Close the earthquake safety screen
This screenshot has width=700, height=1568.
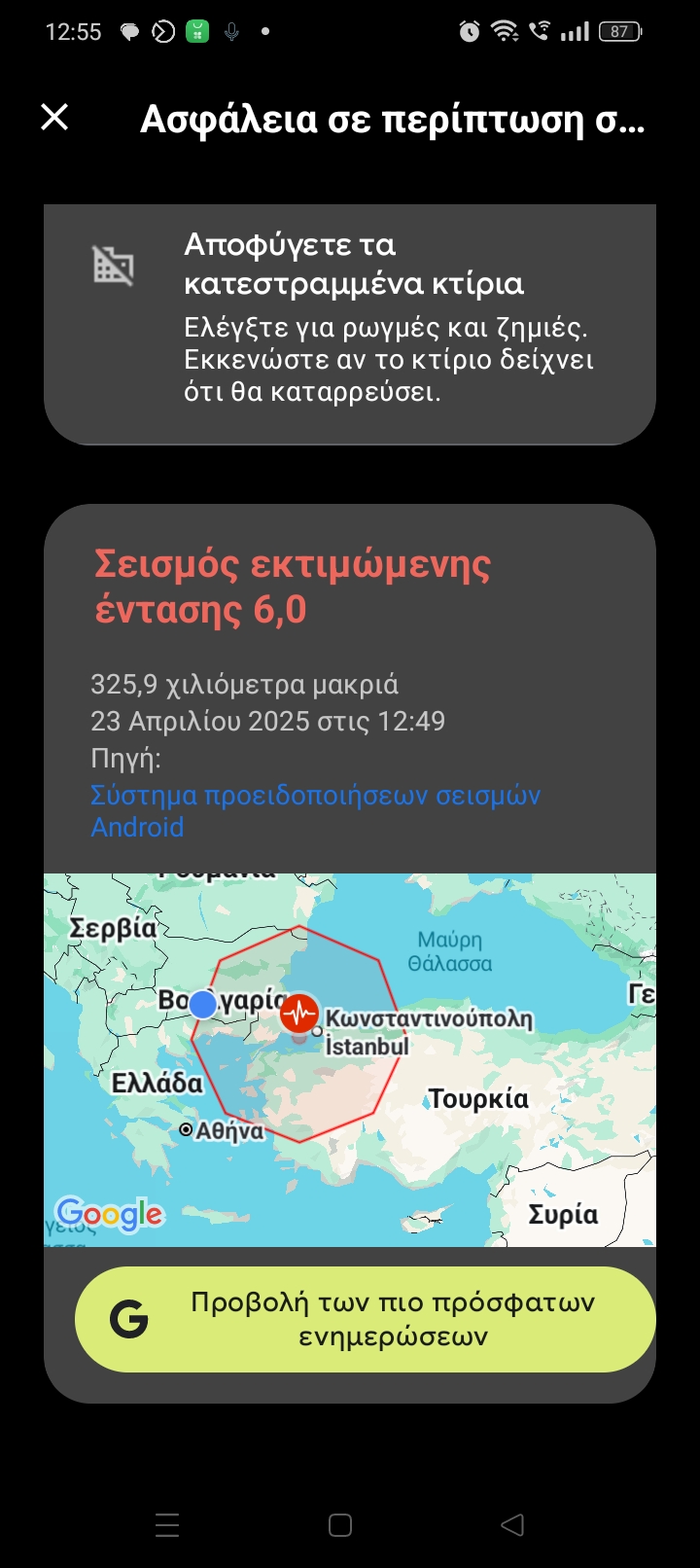tap(55, 118)
